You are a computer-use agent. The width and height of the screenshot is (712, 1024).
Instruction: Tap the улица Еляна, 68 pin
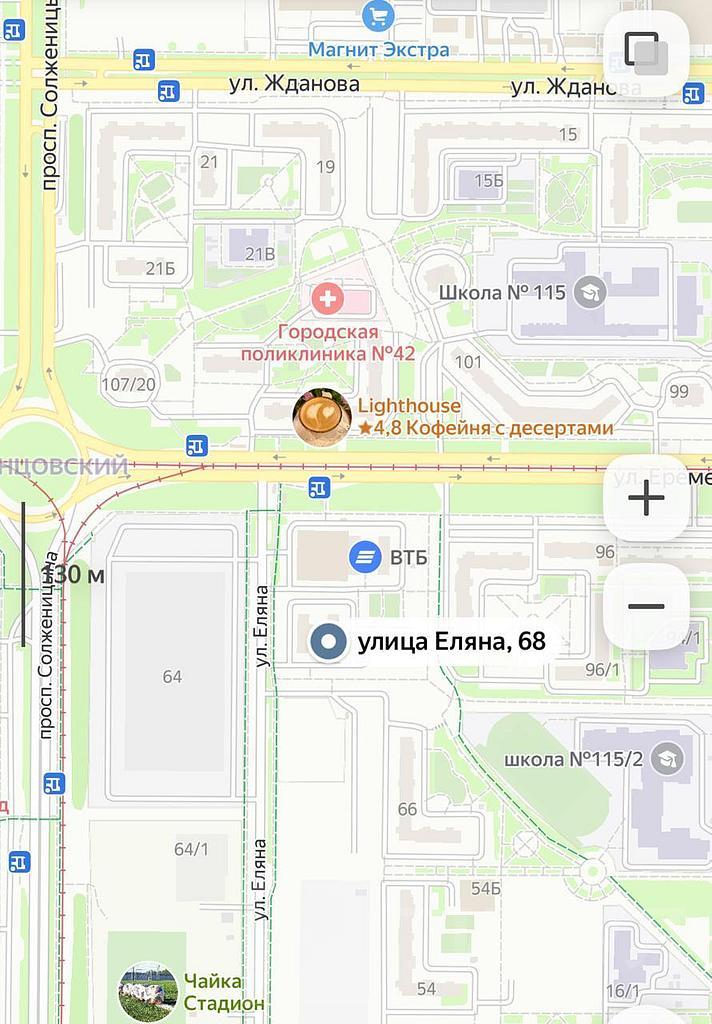pyautogui.click(x=328, y=642)
